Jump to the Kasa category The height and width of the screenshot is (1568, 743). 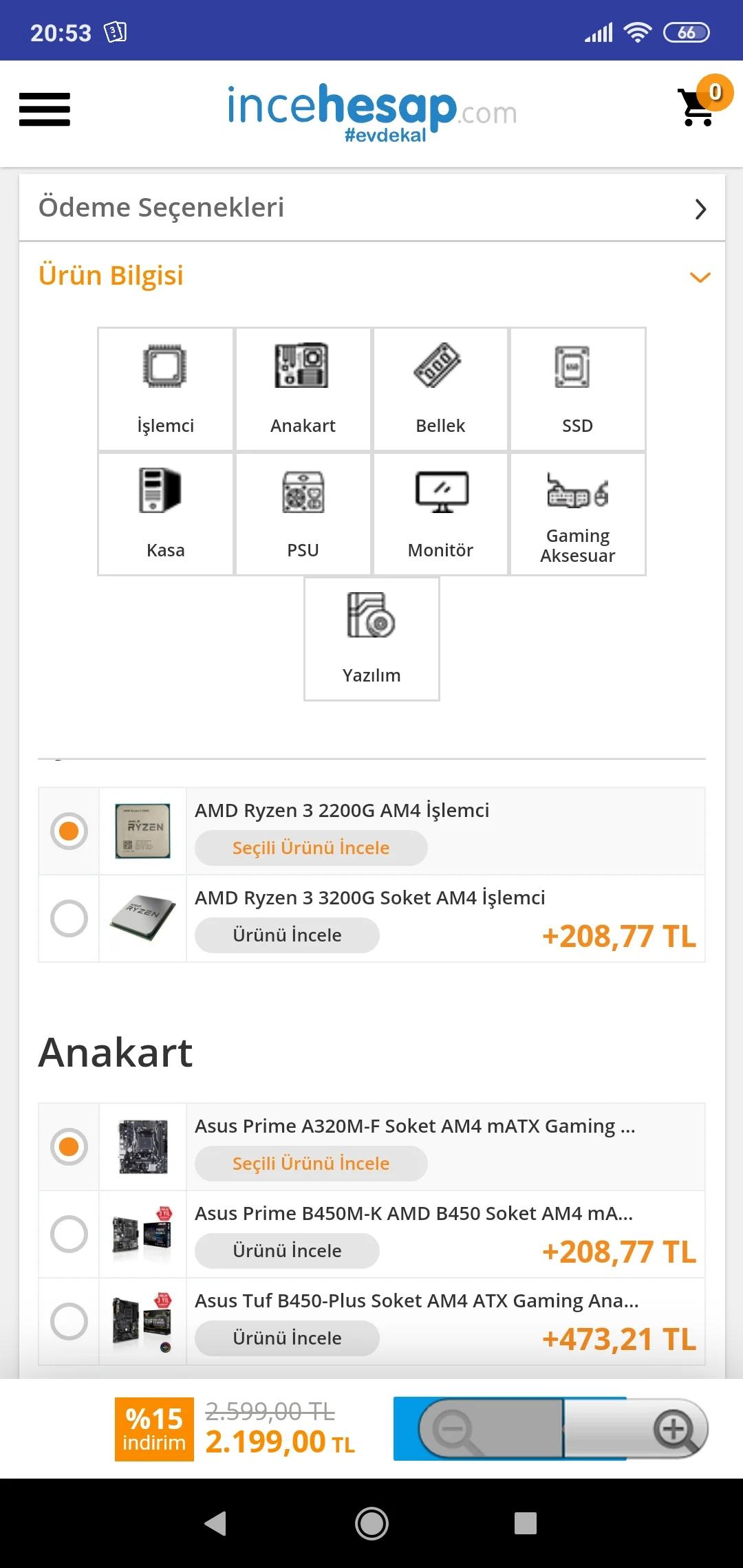tap(166, 514)
